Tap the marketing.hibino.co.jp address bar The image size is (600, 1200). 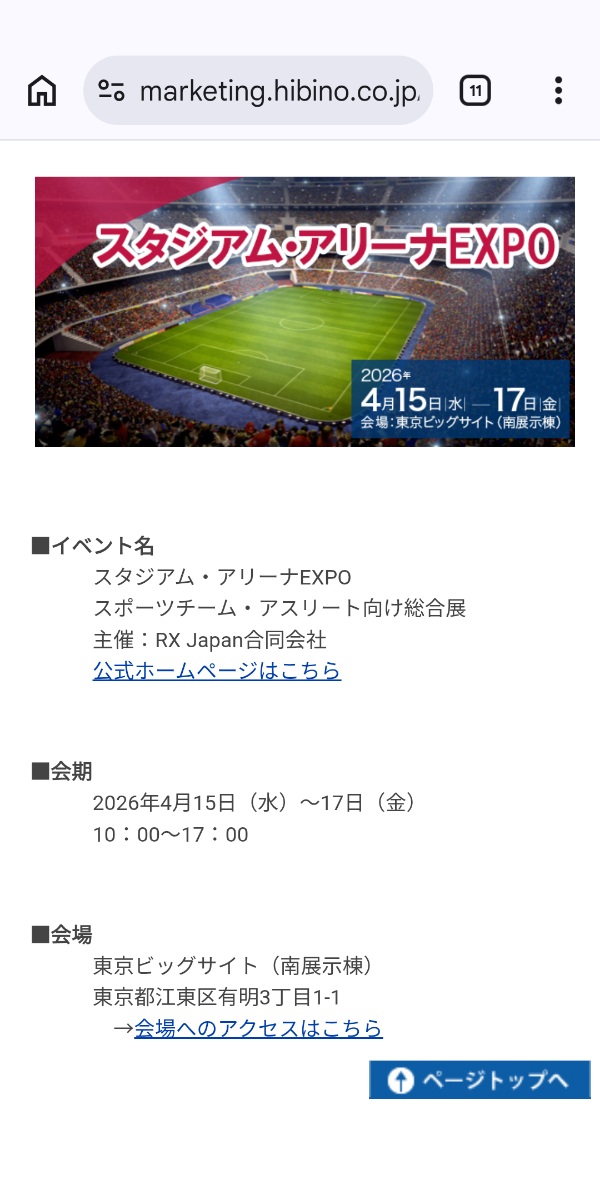(x=278, y=91)
